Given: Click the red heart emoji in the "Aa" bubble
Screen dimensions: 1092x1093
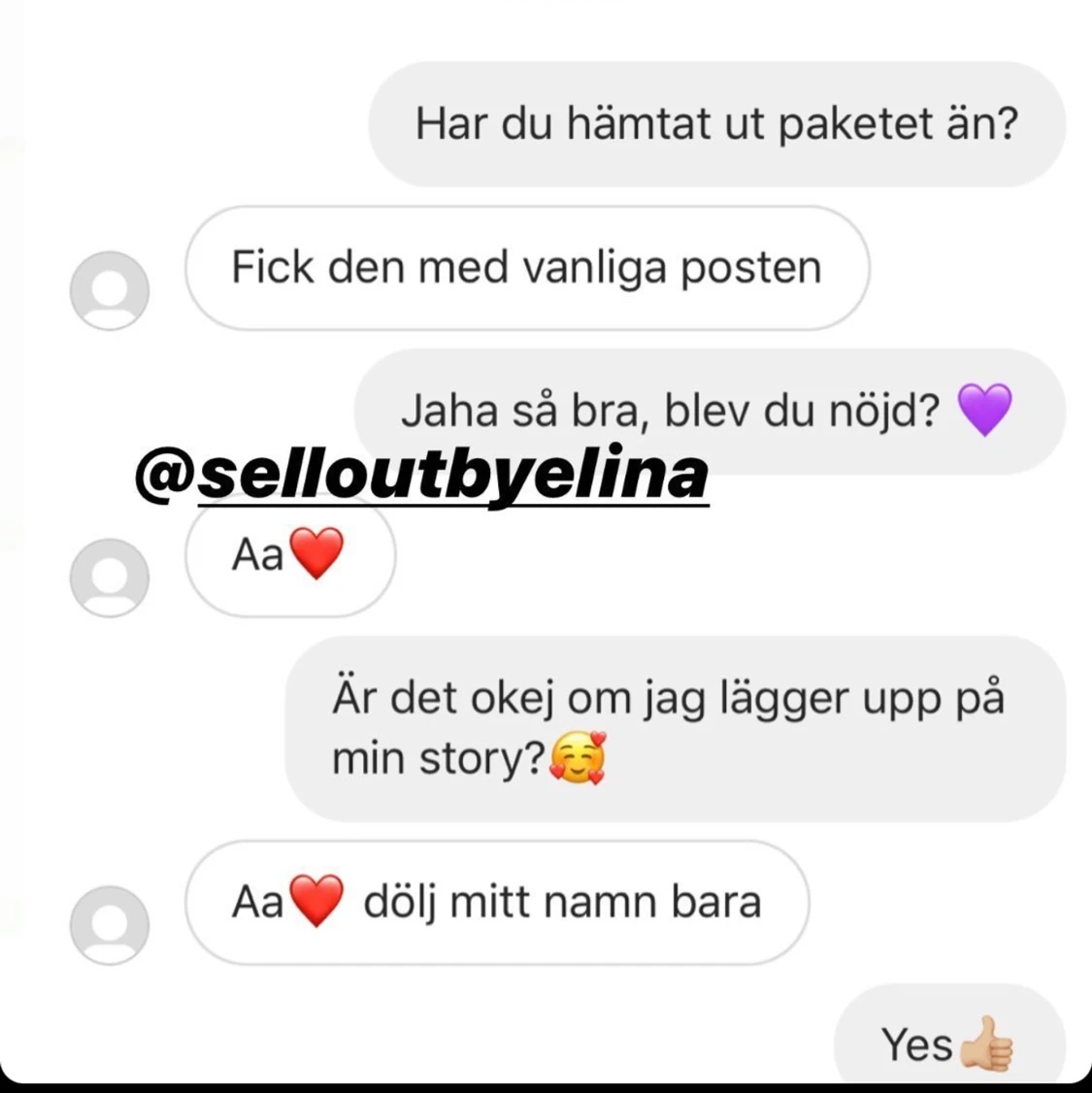Looking at the screenshot, I should (318, 554).
